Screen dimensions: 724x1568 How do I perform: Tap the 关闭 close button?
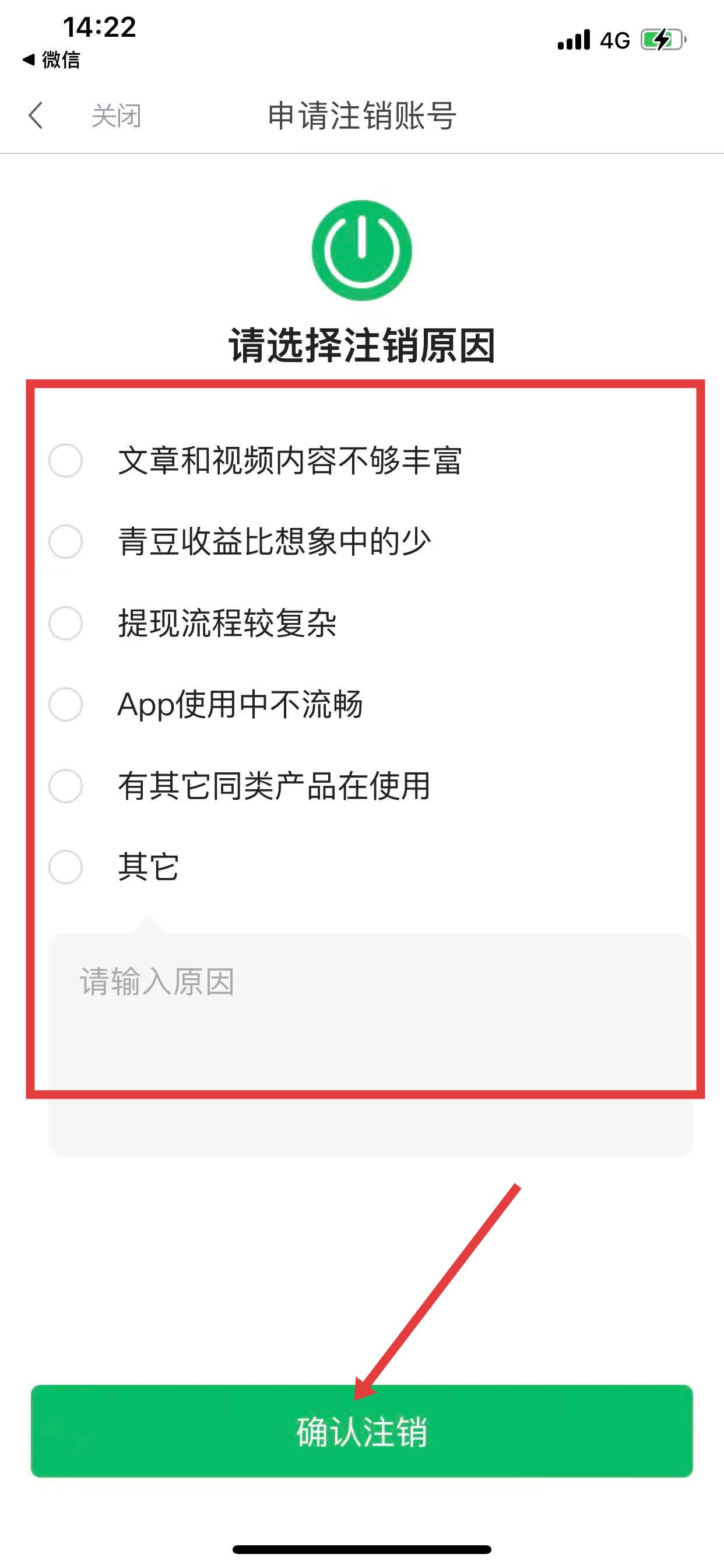tap(115, 116)
